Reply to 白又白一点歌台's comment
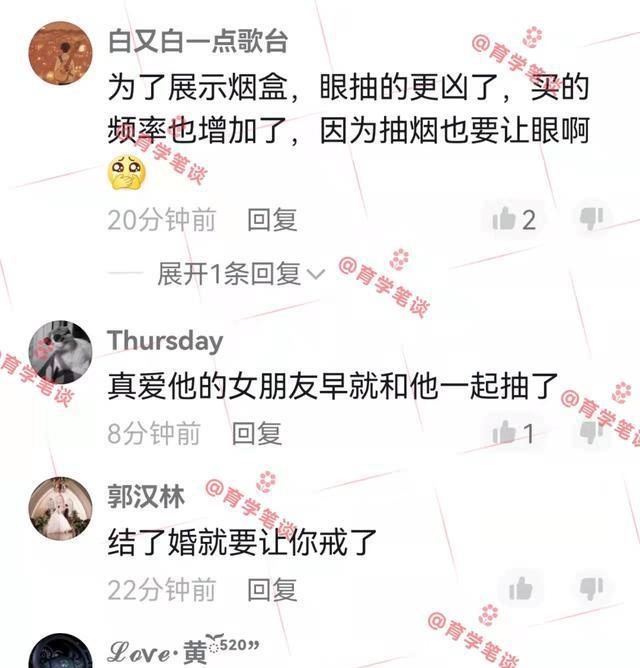Screen dimensions: 640x668 (272, 220)
